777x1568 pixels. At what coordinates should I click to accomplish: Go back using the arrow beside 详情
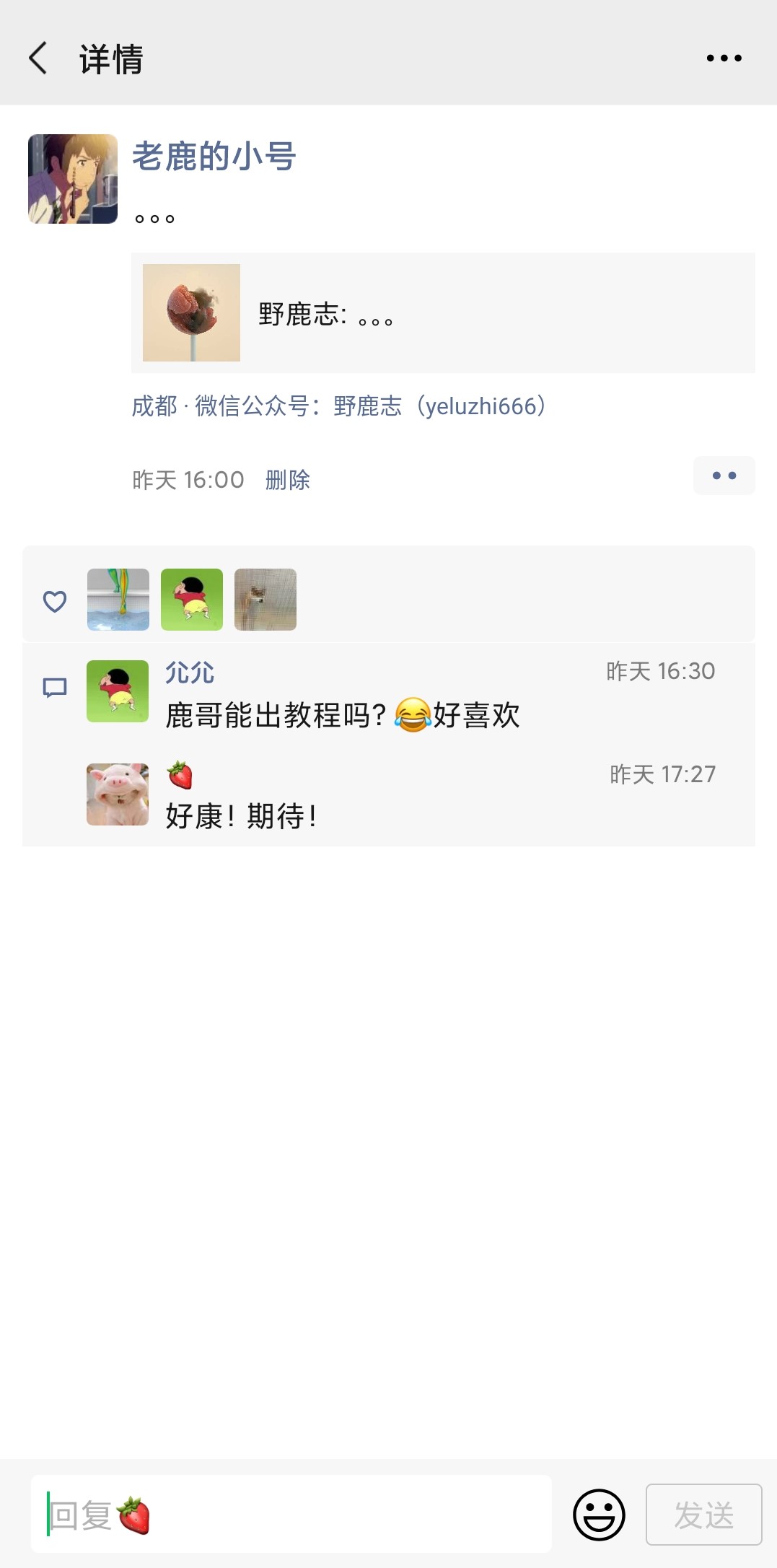tap(38, 58)
